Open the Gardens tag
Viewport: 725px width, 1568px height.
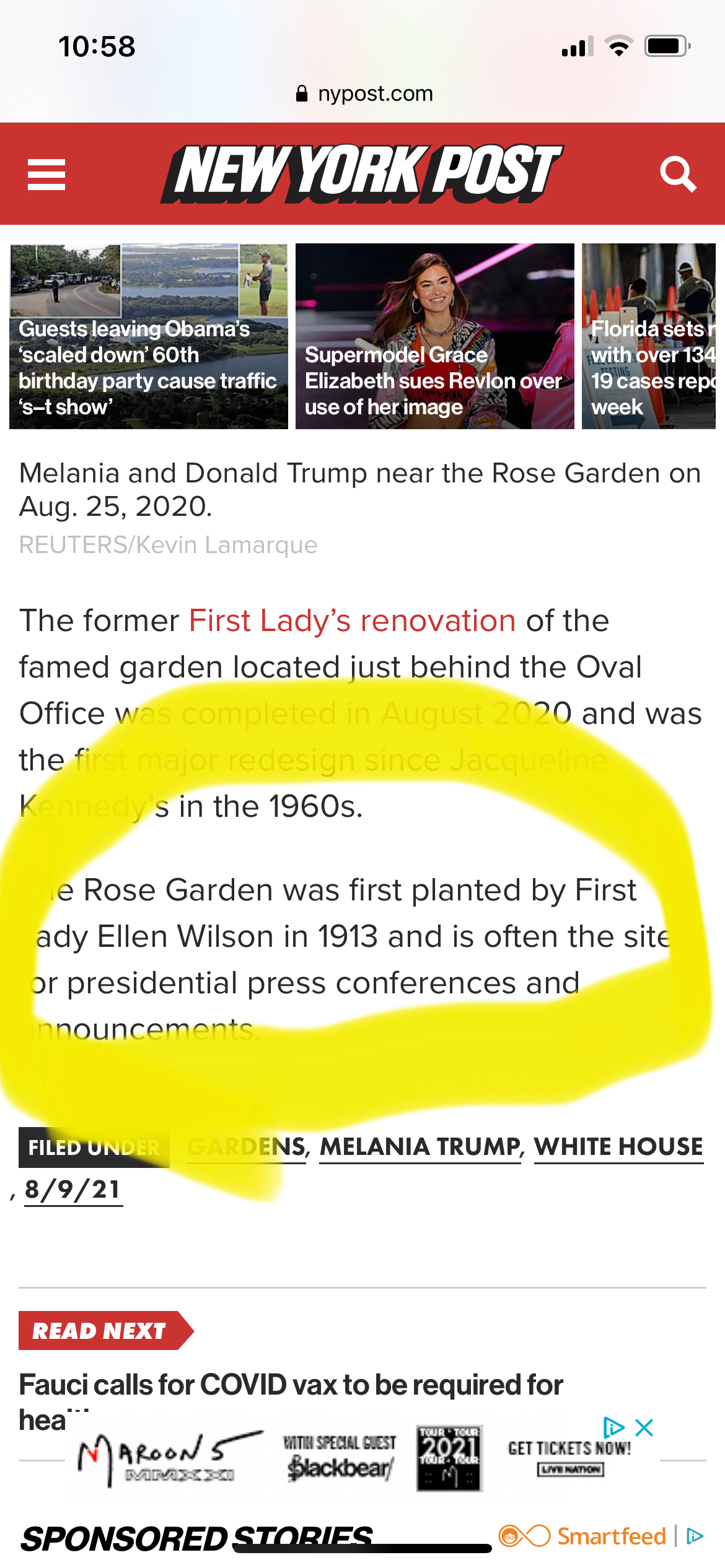coord(247,1147)
